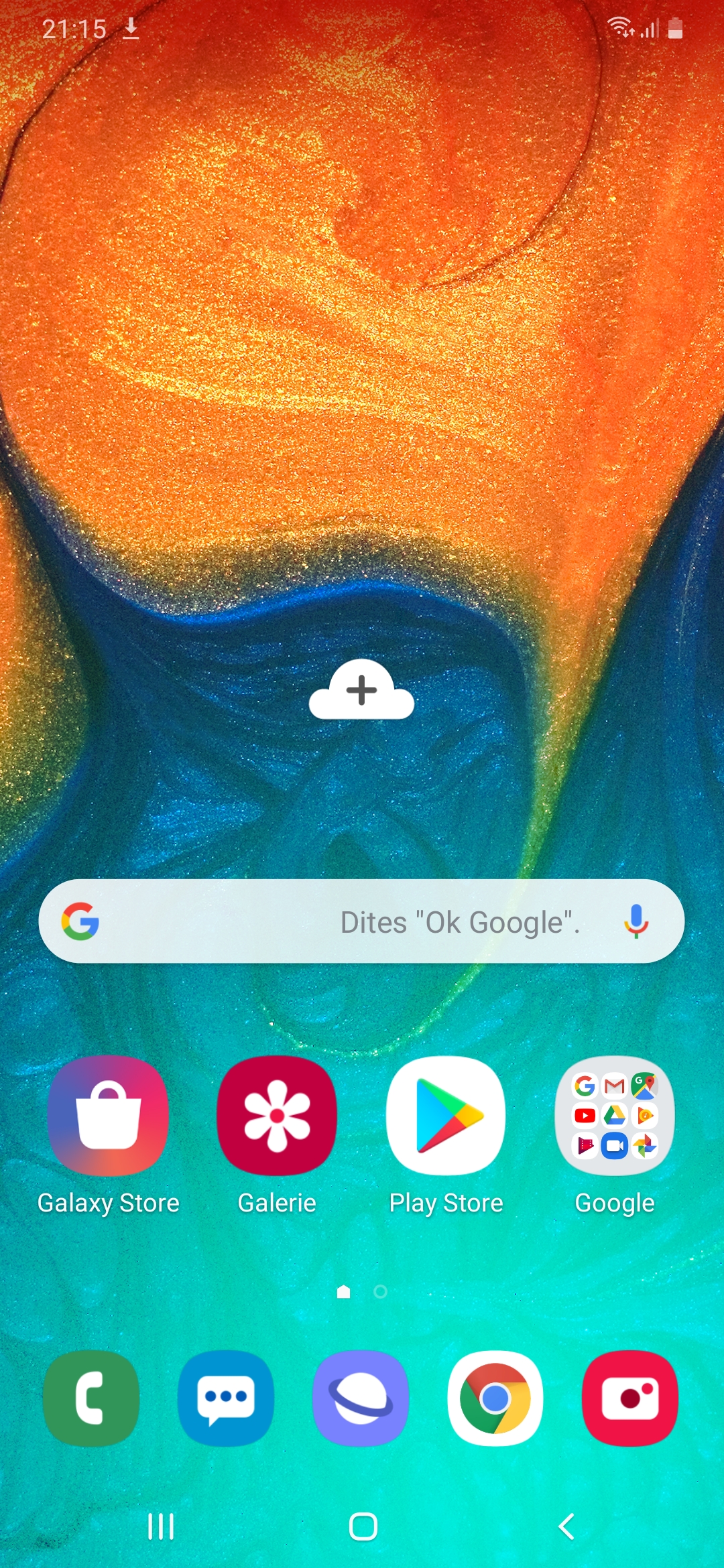Expand the Google apps folder
The image size is (724, 1568).
click(615, 1116)
